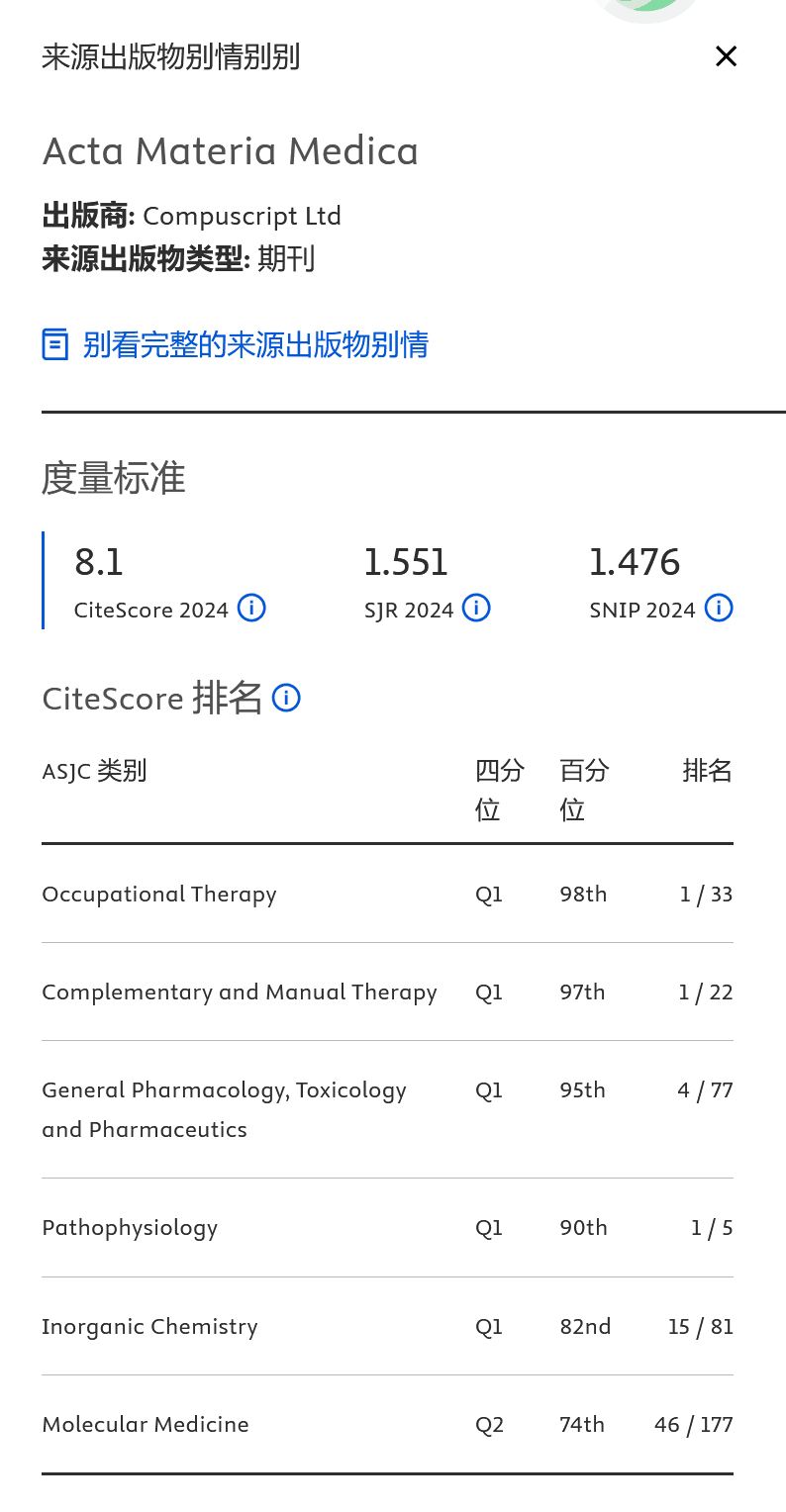This screenshot has width=786, height=1512.
Task: Open the full source publication details link
Action: (x=236, y=344)
